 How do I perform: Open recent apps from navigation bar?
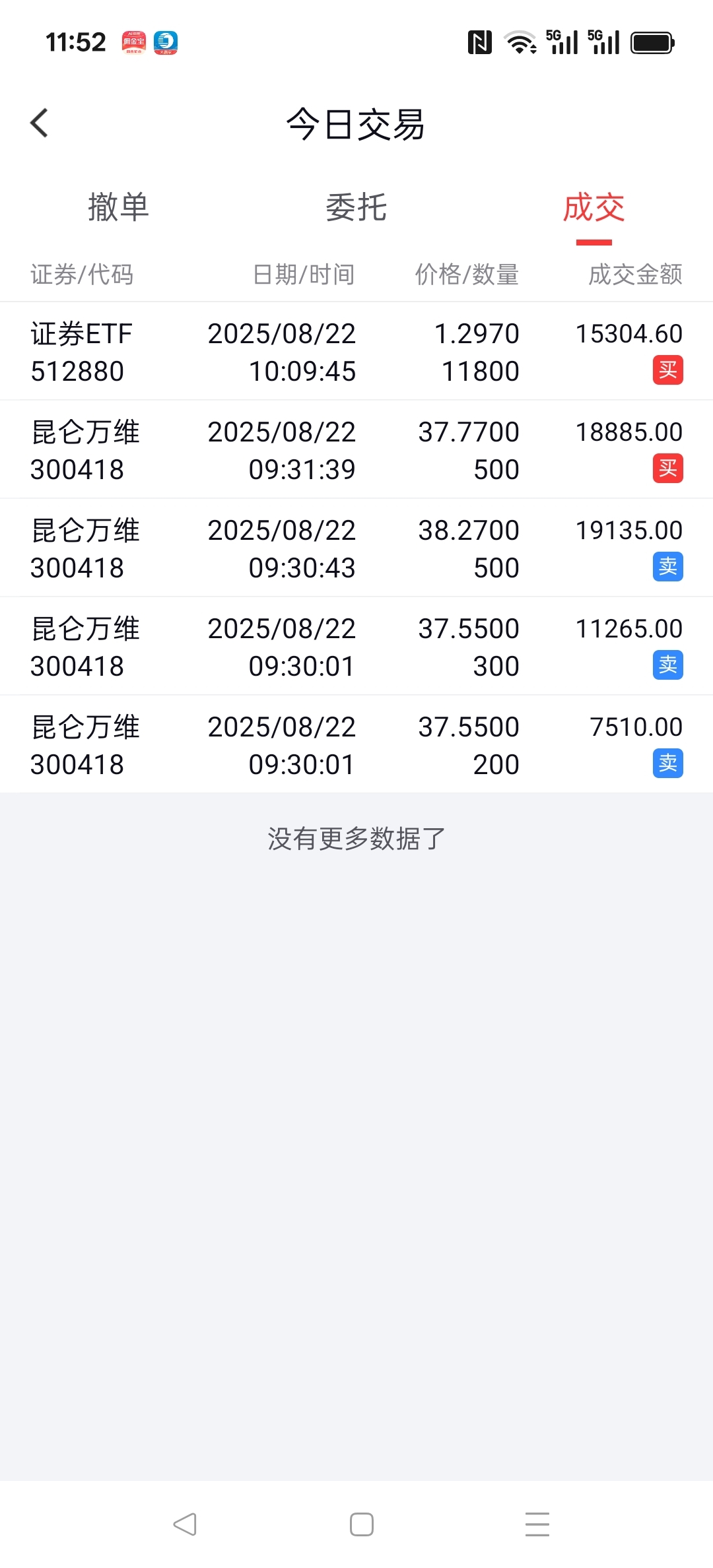click(537, 1524)
